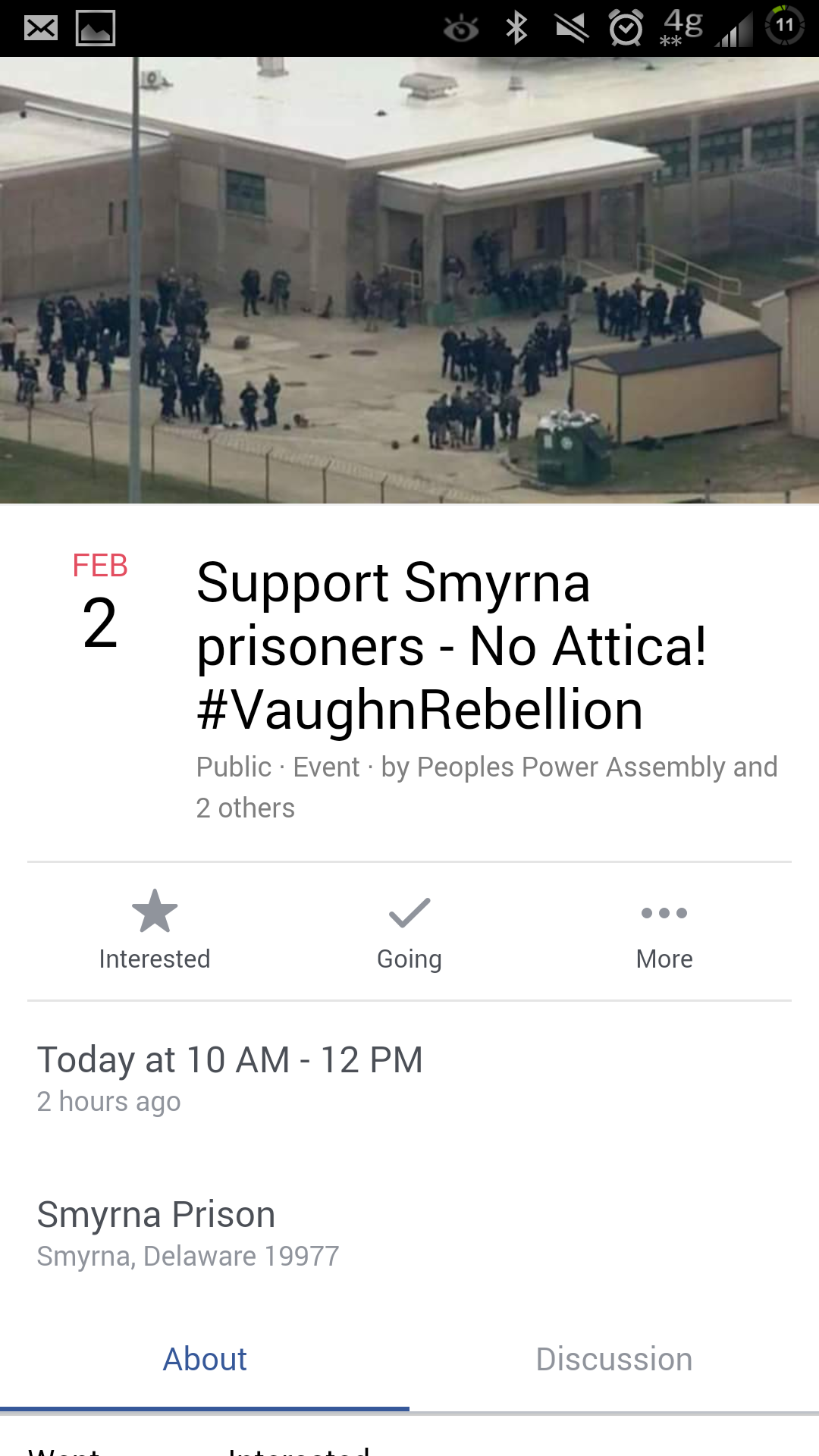Select the About tab

click(205, 1359)
